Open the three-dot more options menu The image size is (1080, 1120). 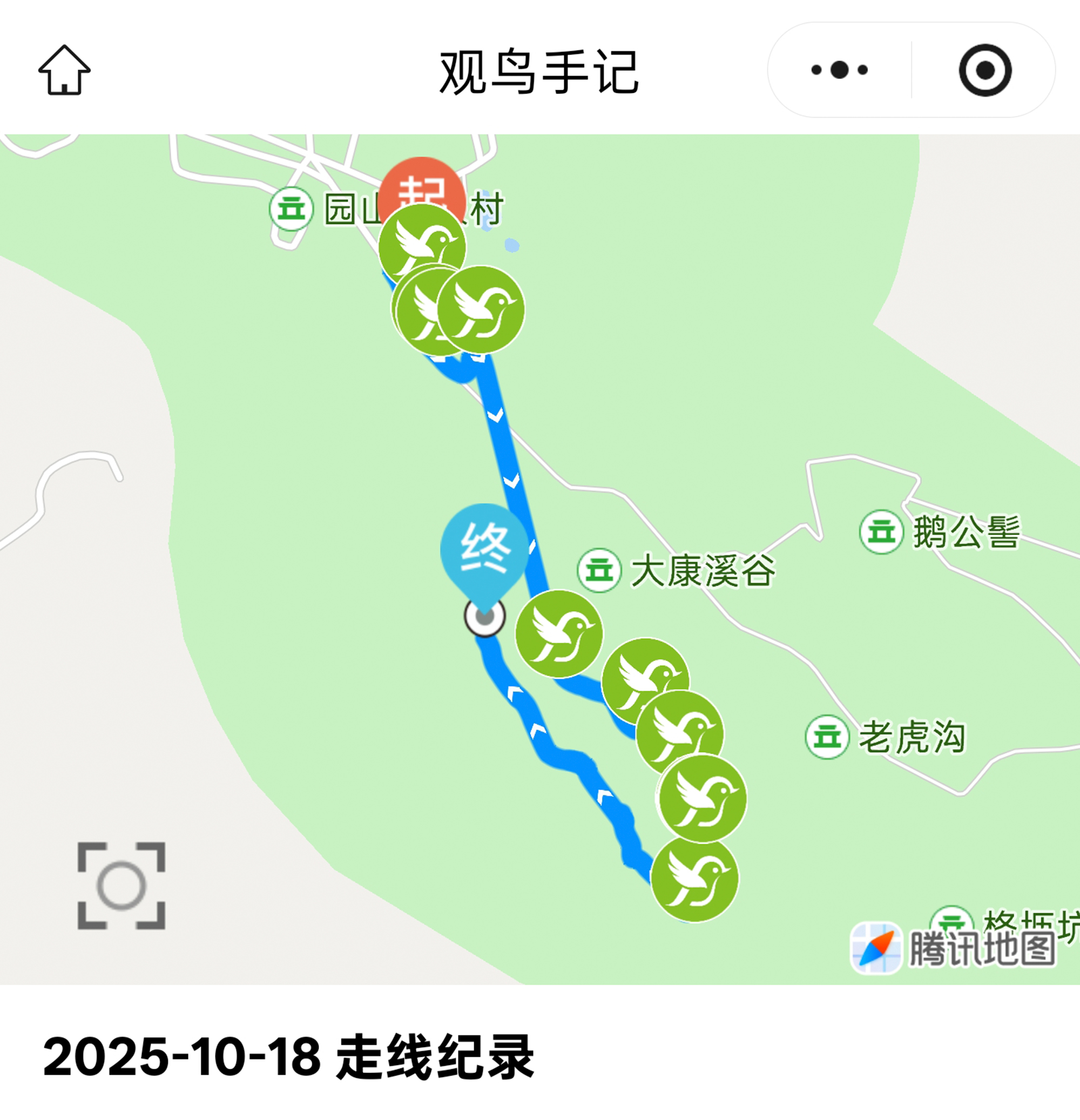pos(839,70)
